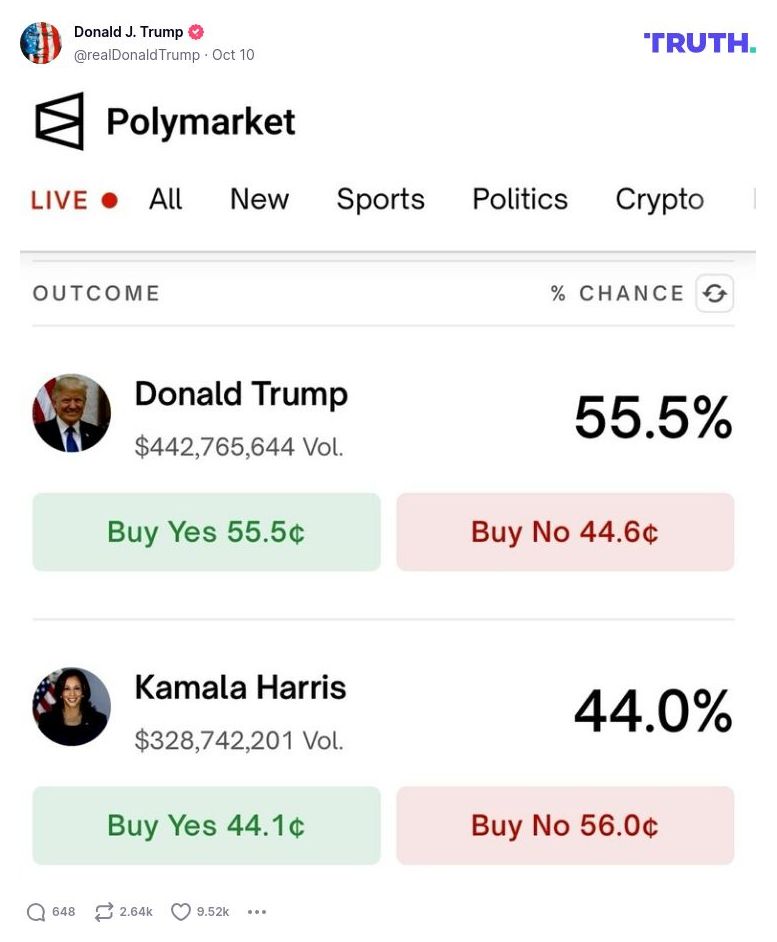Switch to the Politics tab
777x942 pixels.
[519, 199]
